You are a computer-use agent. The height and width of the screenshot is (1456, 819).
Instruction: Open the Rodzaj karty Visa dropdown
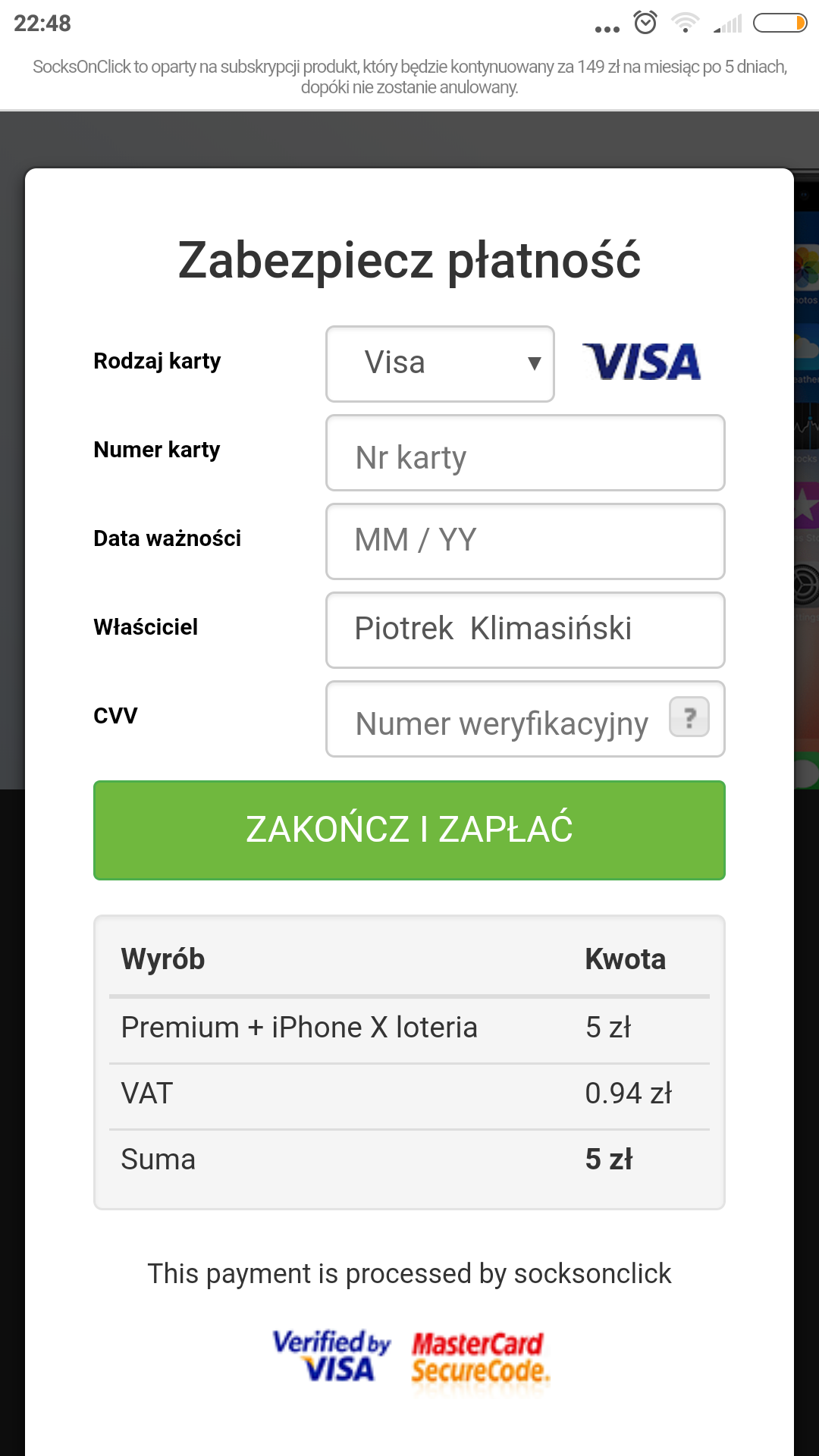pos(440,364)
